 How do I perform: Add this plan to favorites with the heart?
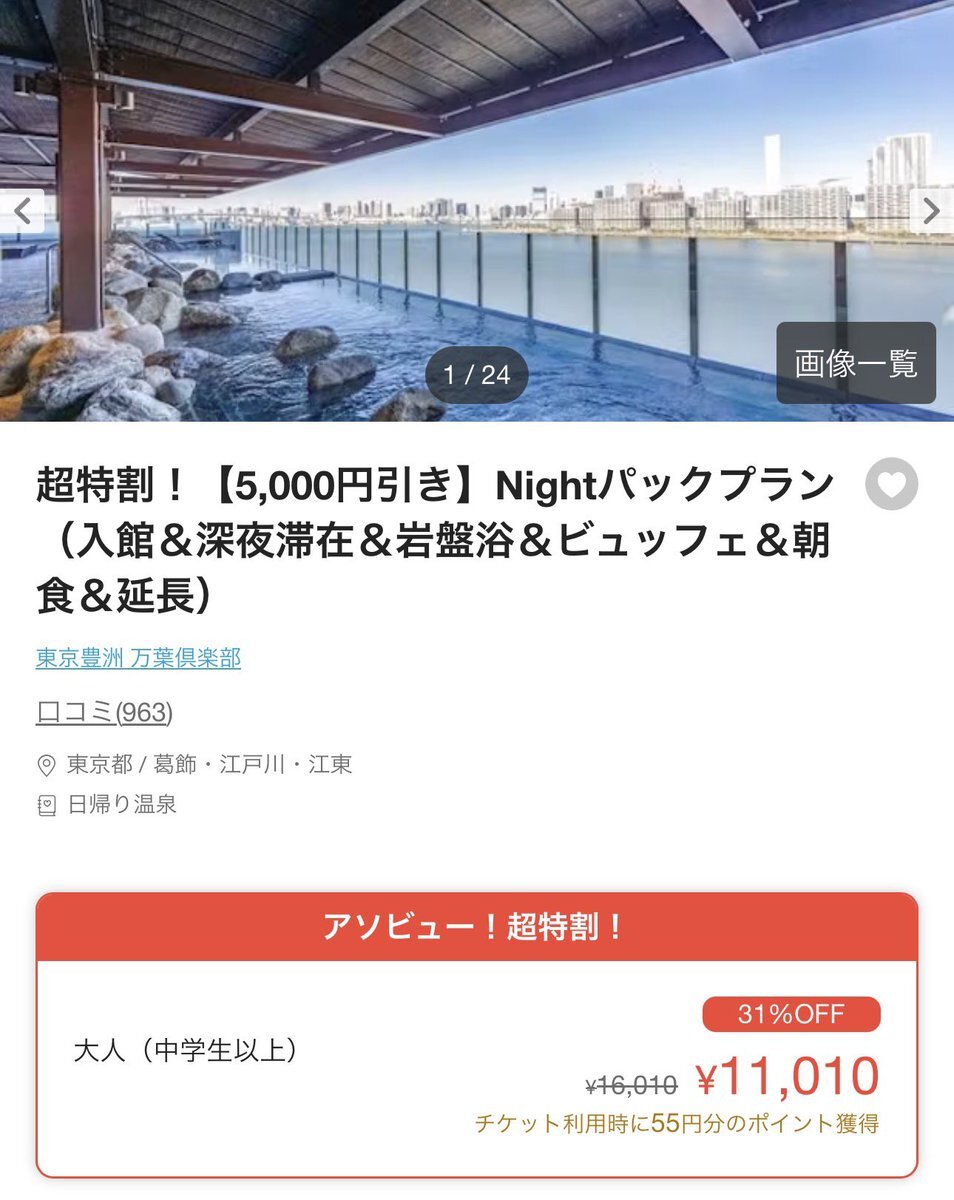[x=891, y=484]
